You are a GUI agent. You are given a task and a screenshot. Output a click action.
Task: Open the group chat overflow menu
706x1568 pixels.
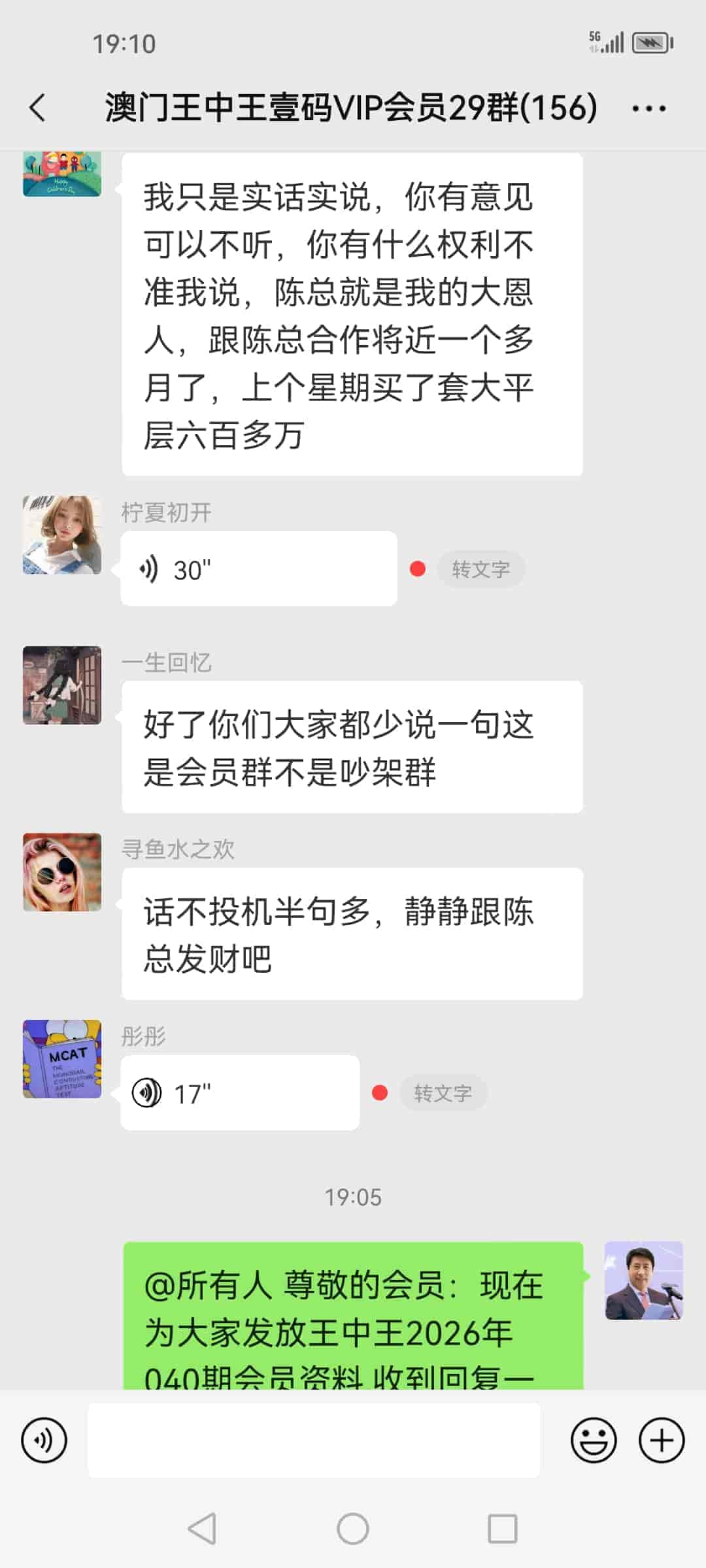tap(648, 108)
